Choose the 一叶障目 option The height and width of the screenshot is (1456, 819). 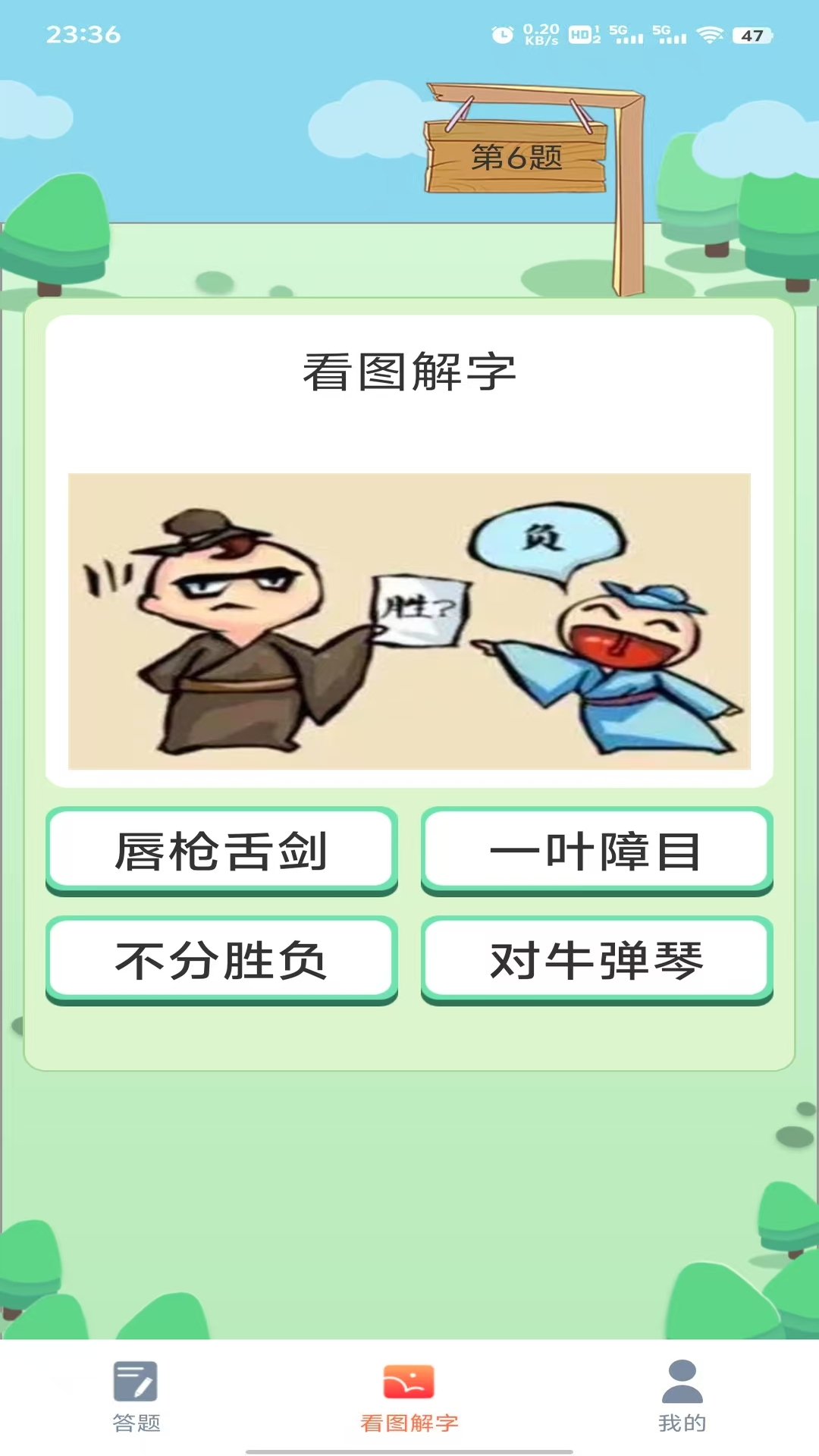(598, 851)
